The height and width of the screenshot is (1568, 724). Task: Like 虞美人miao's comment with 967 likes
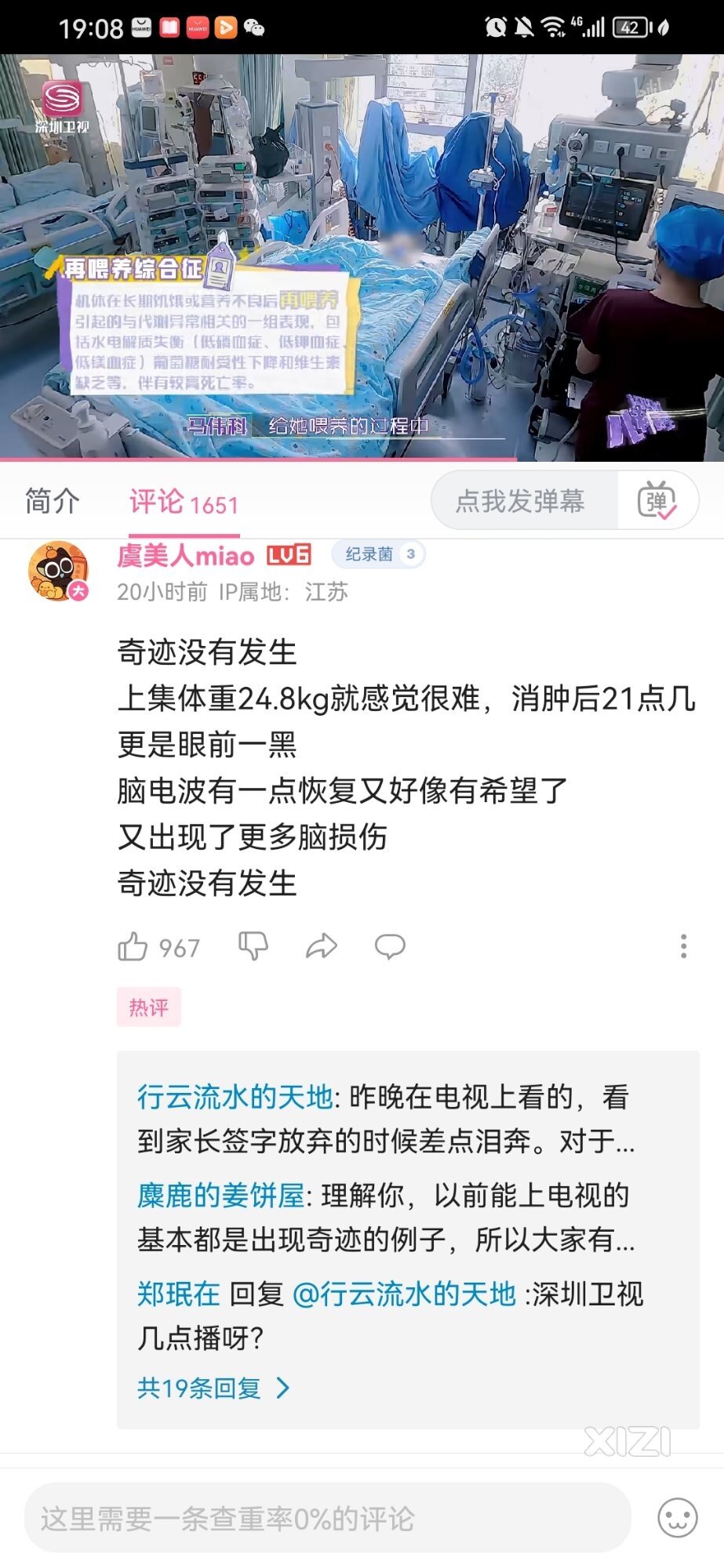133,947
